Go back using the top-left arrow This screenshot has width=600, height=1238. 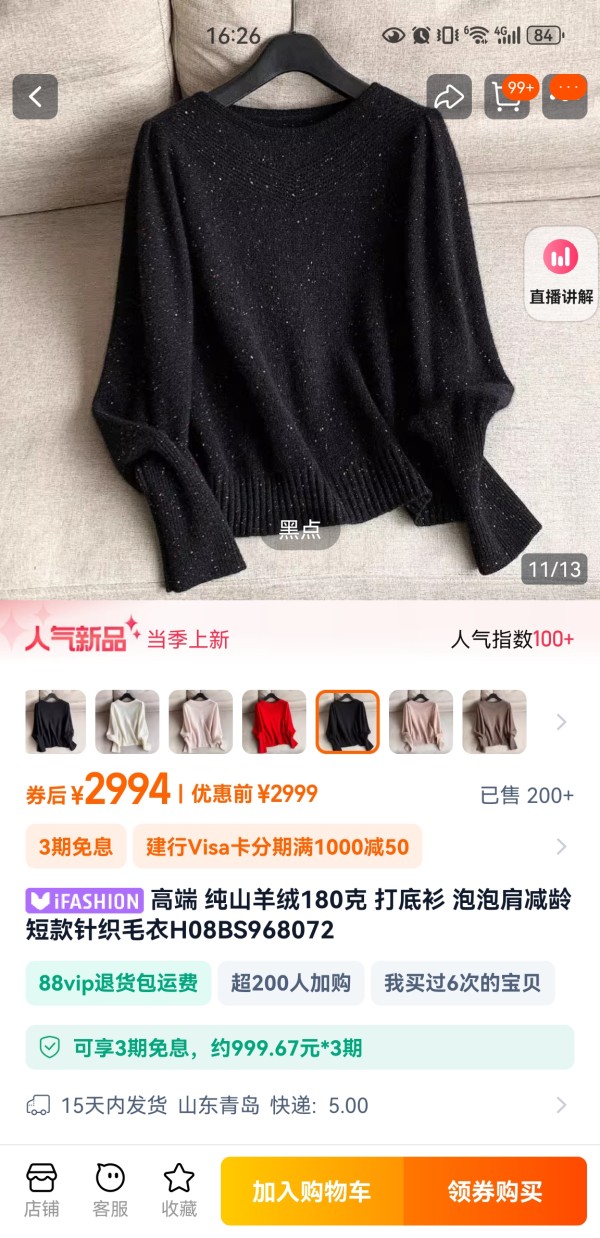35,97
